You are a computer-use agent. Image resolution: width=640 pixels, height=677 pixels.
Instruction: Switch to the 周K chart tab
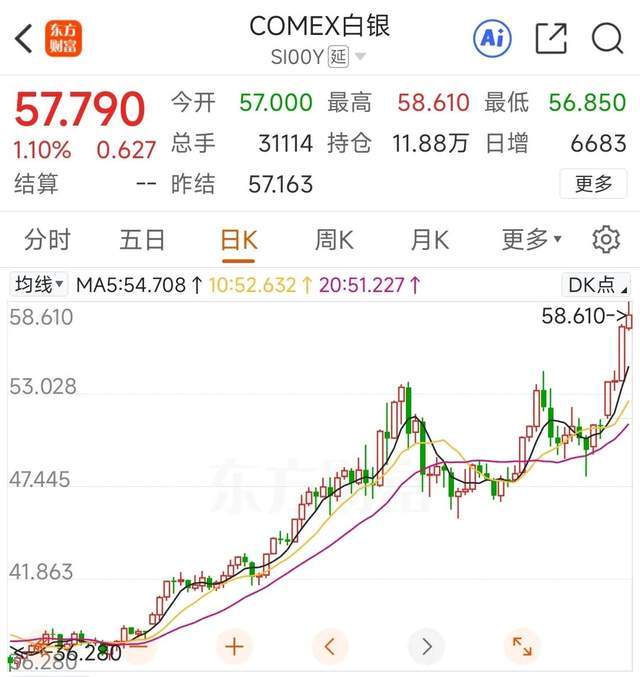pyautogui.click(x=334, y=240)
